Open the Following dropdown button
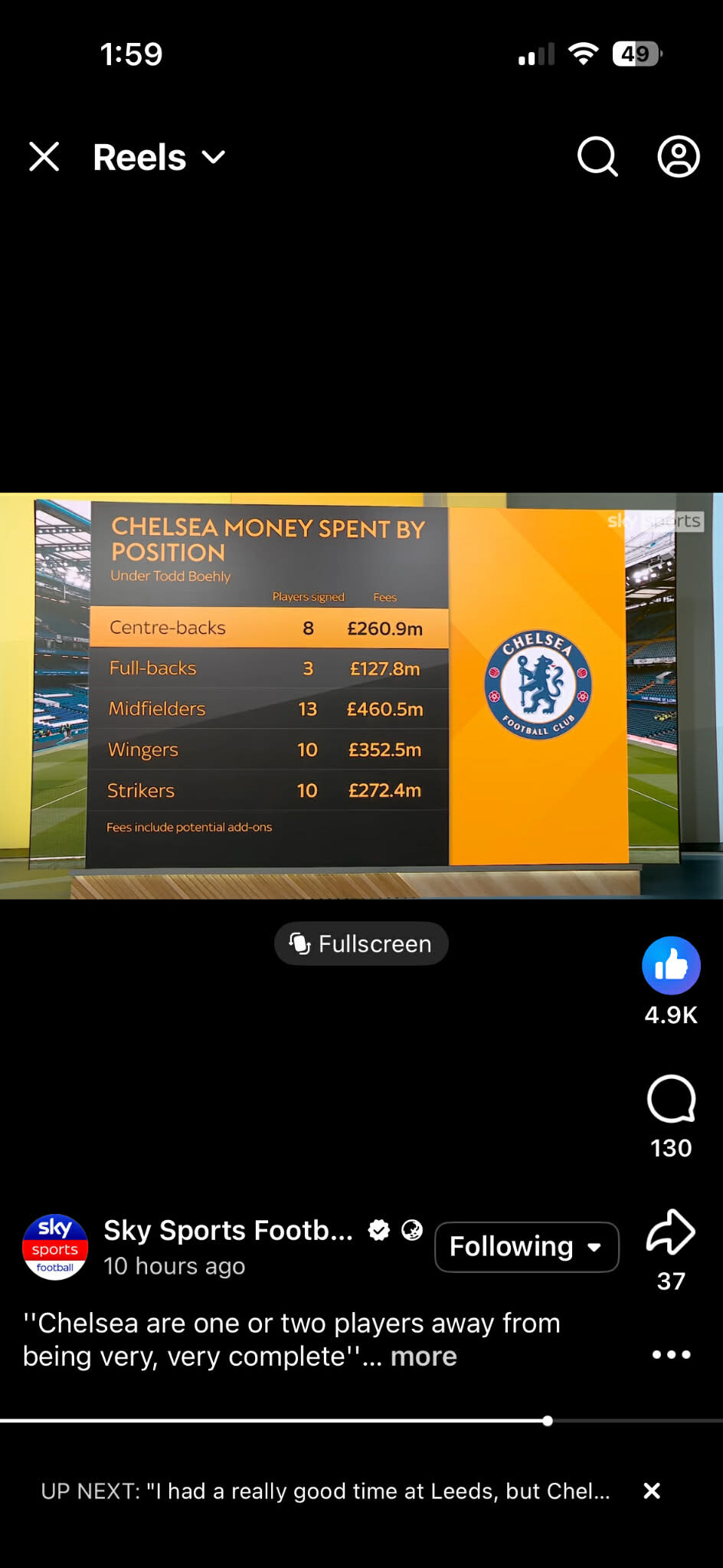The image size is (723, 1568). click(527, 1247)
